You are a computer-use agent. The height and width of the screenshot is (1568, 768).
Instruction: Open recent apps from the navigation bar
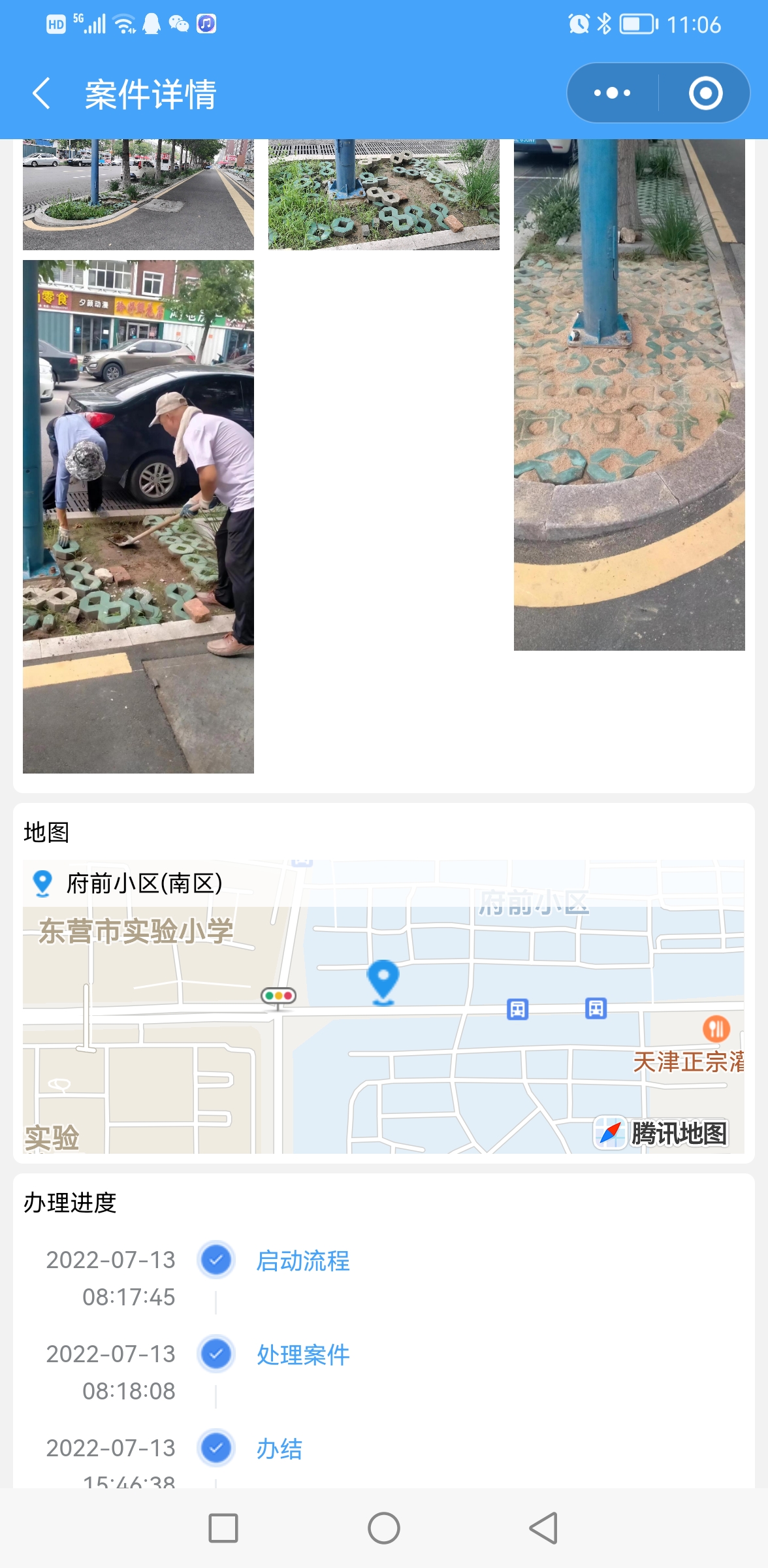pos(223,1528)
